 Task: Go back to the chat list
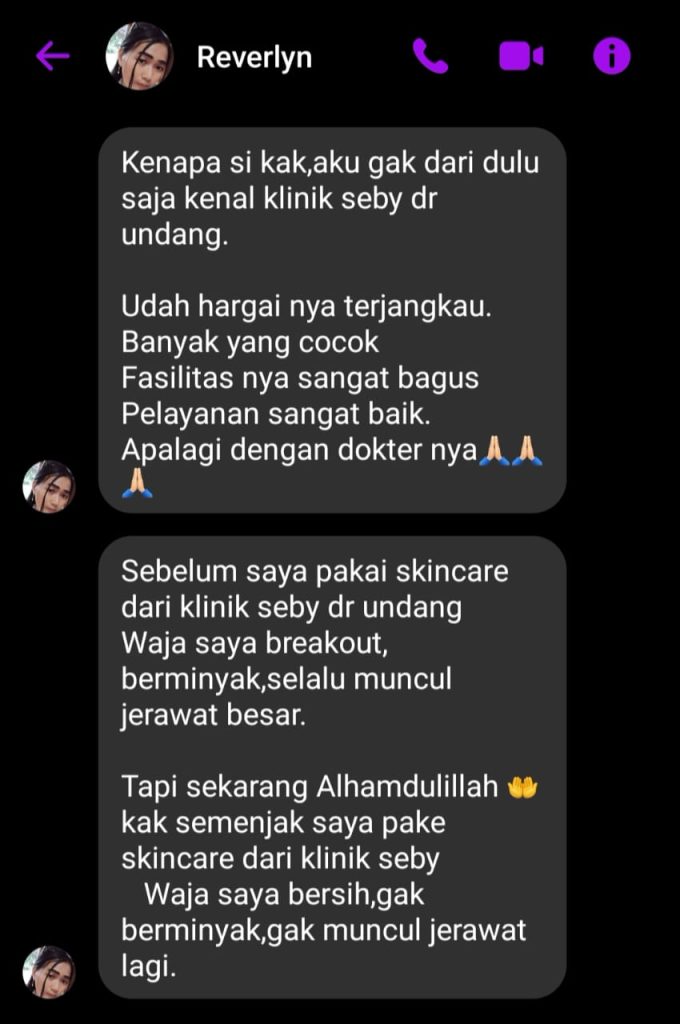52,57
